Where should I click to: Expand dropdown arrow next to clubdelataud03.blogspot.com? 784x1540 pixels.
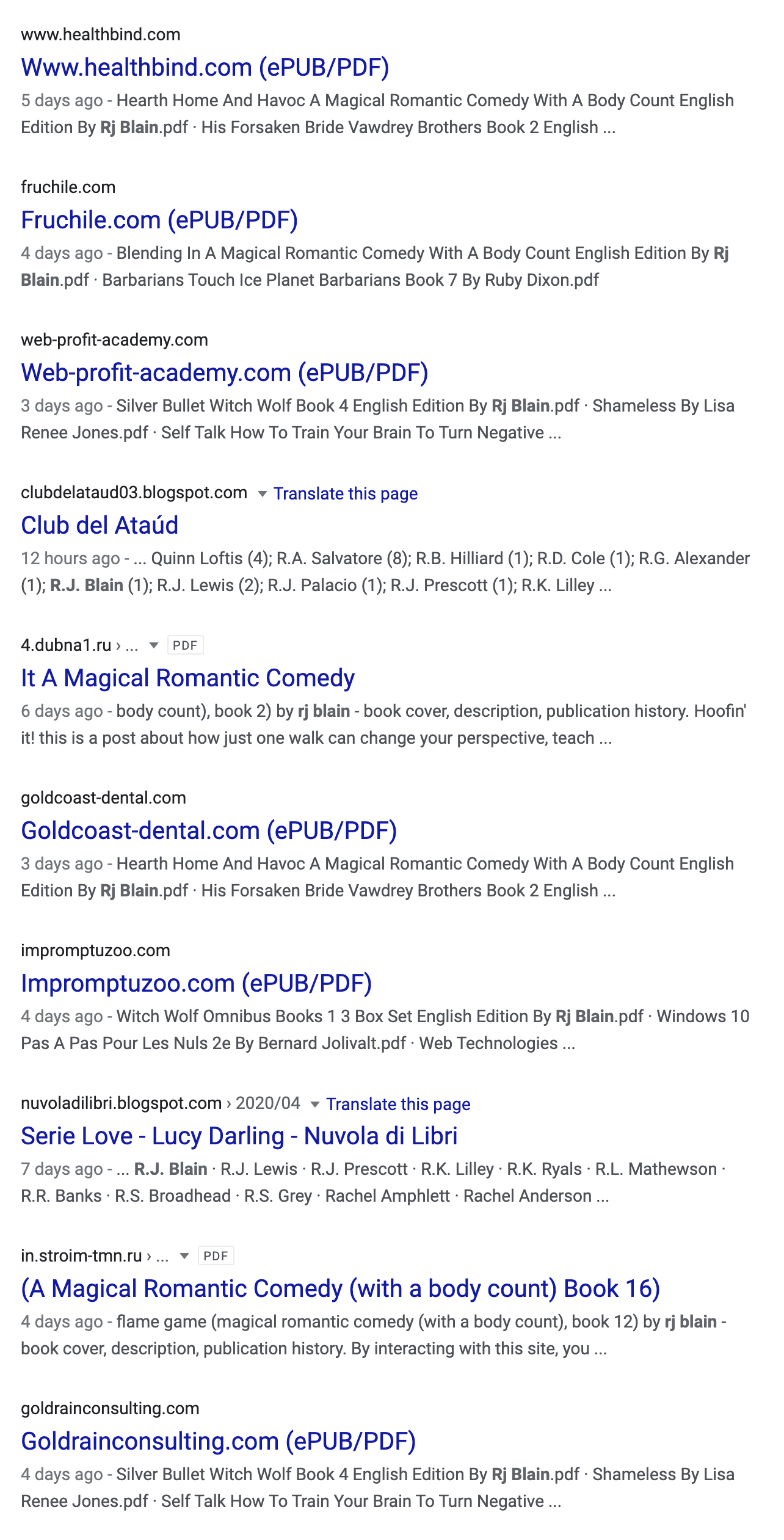click(x=263, y=493)
